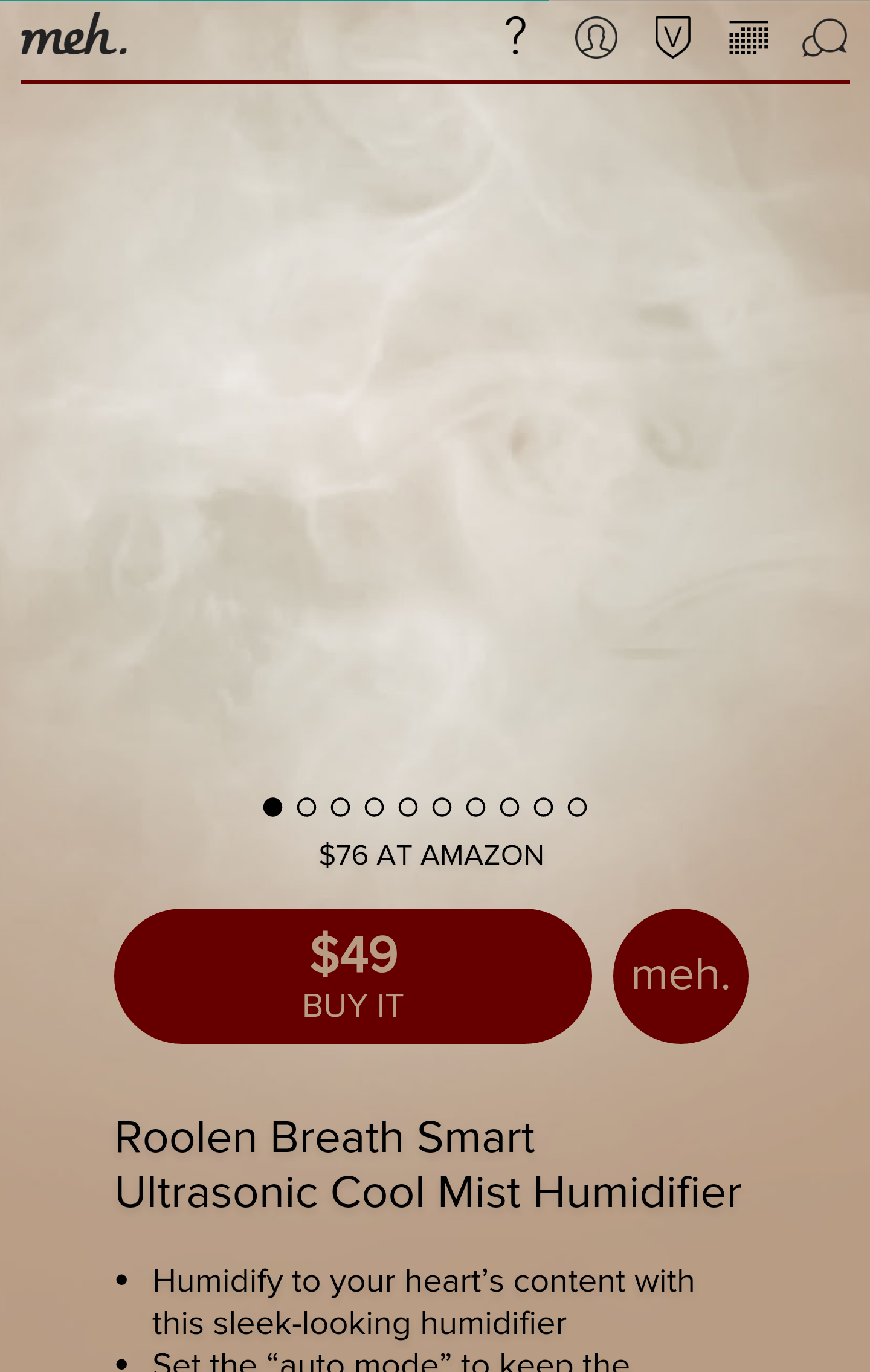The height and width of the screenshot is (1372, 870).
Task: Jump to the last product photo dot
Action: click(578, 807)
